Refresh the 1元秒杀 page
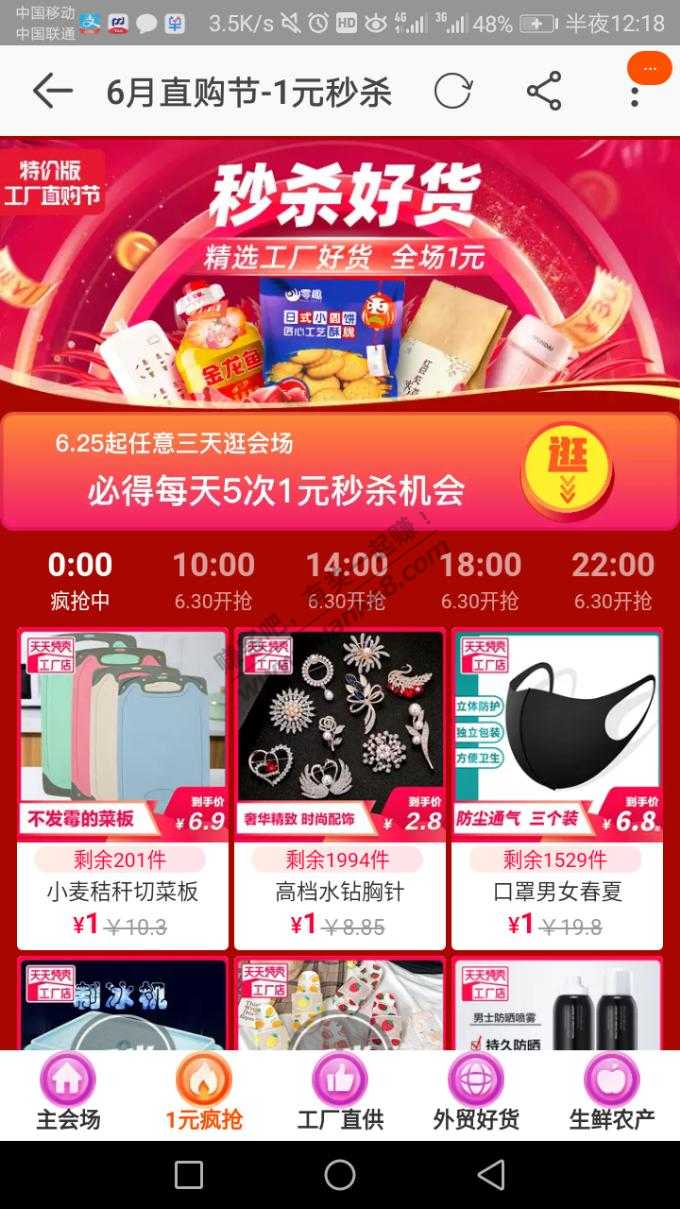Screen dimensions: 680x1209 click(x=452, y=92)
